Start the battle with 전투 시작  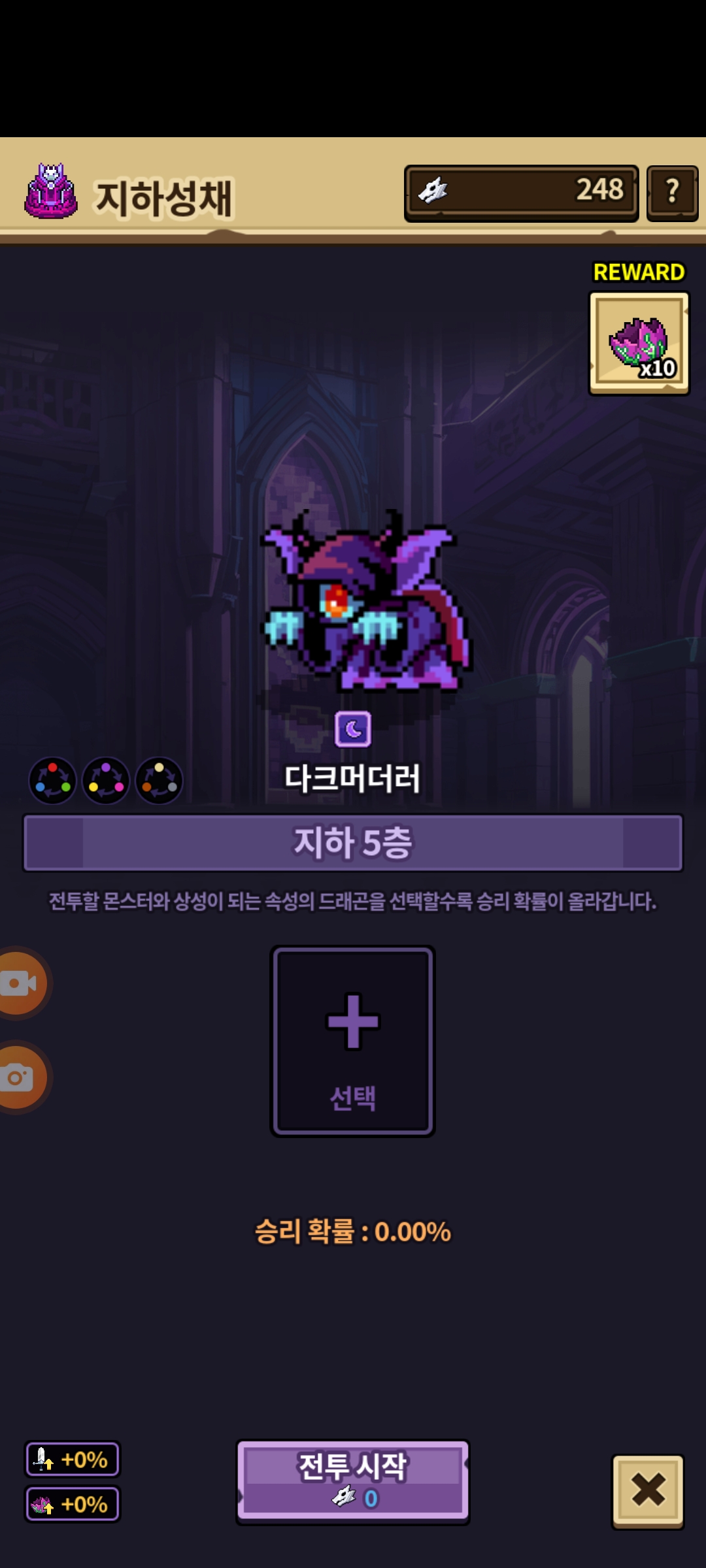coord(353,1481)
